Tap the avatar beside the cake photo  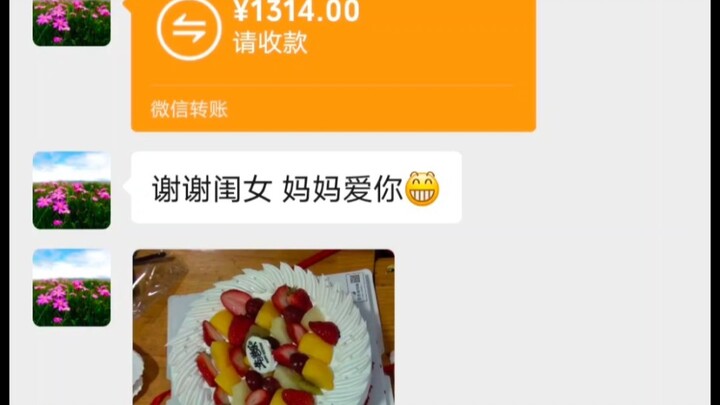[71, 288]
